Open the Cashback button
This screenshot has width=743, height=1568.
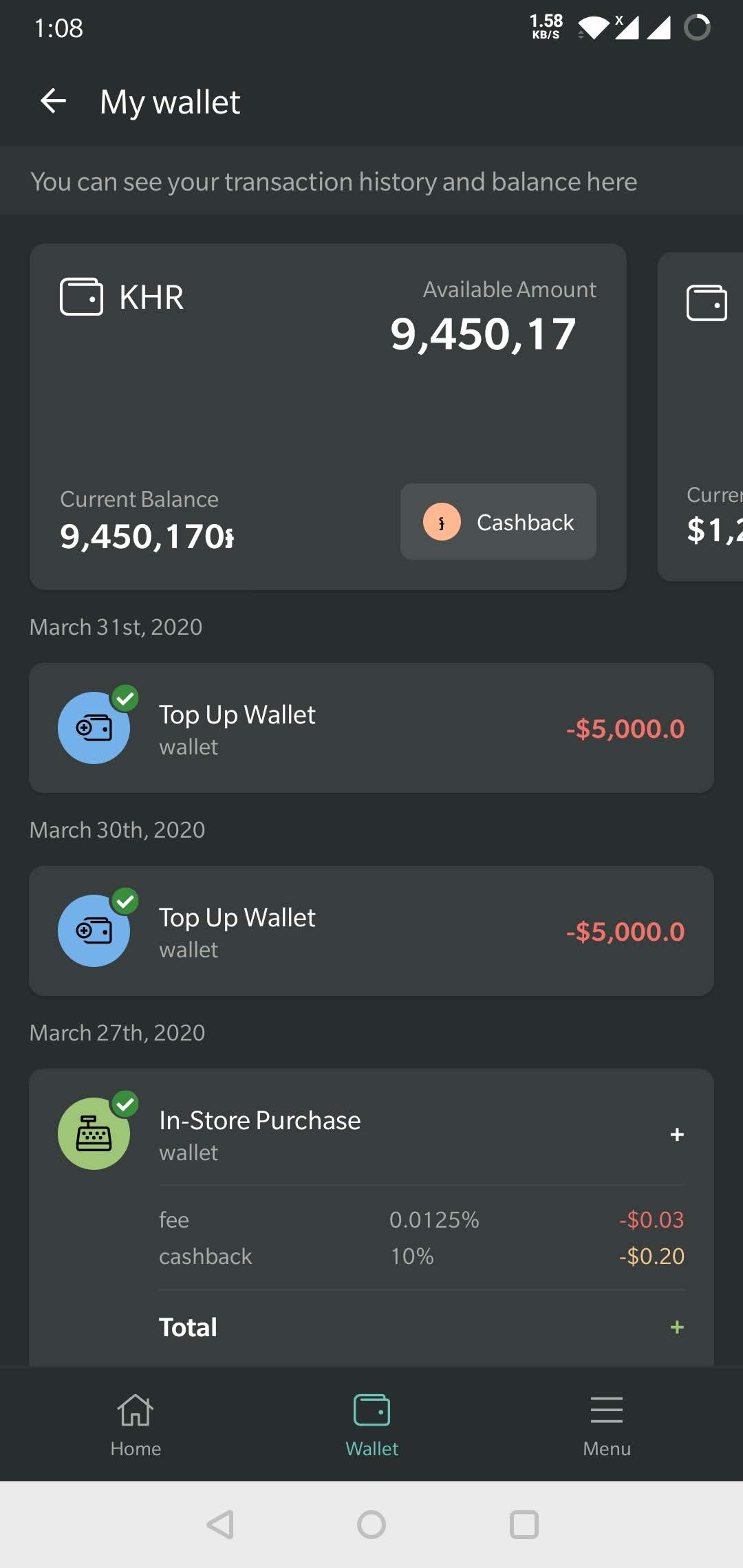[498, 522]
